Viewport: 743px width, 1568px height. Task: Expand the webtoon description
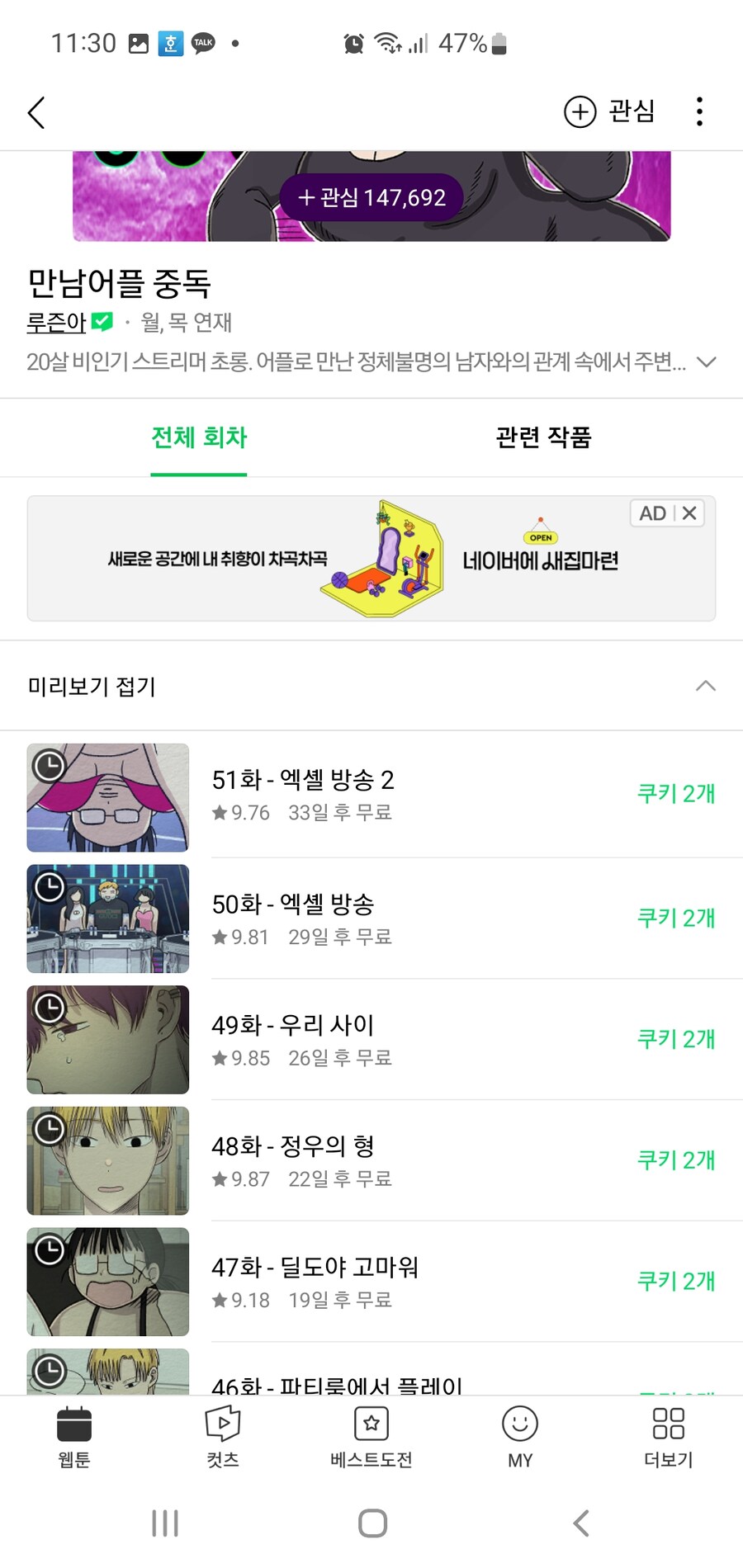706,361
